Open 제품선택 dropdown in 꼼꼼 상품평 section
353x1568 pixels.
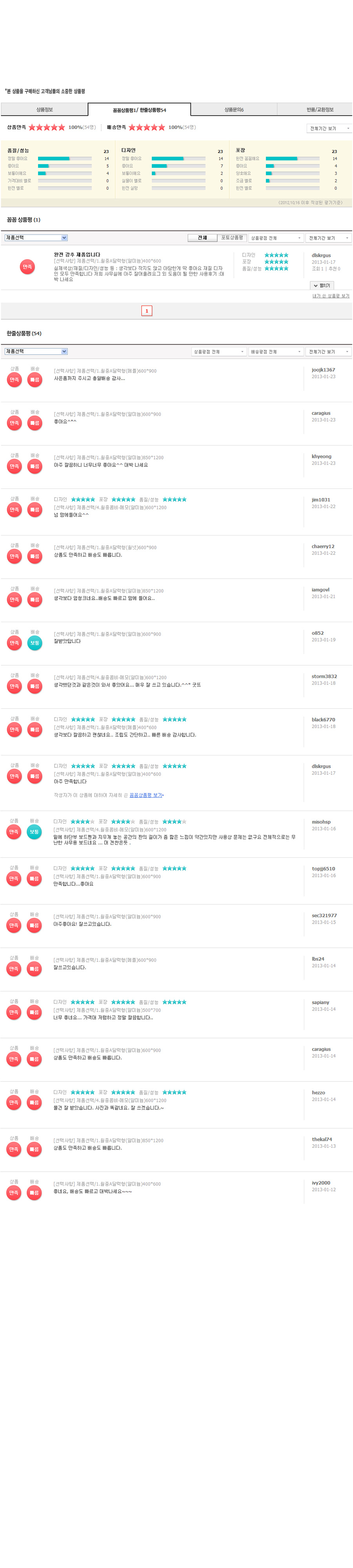[36, 238]
